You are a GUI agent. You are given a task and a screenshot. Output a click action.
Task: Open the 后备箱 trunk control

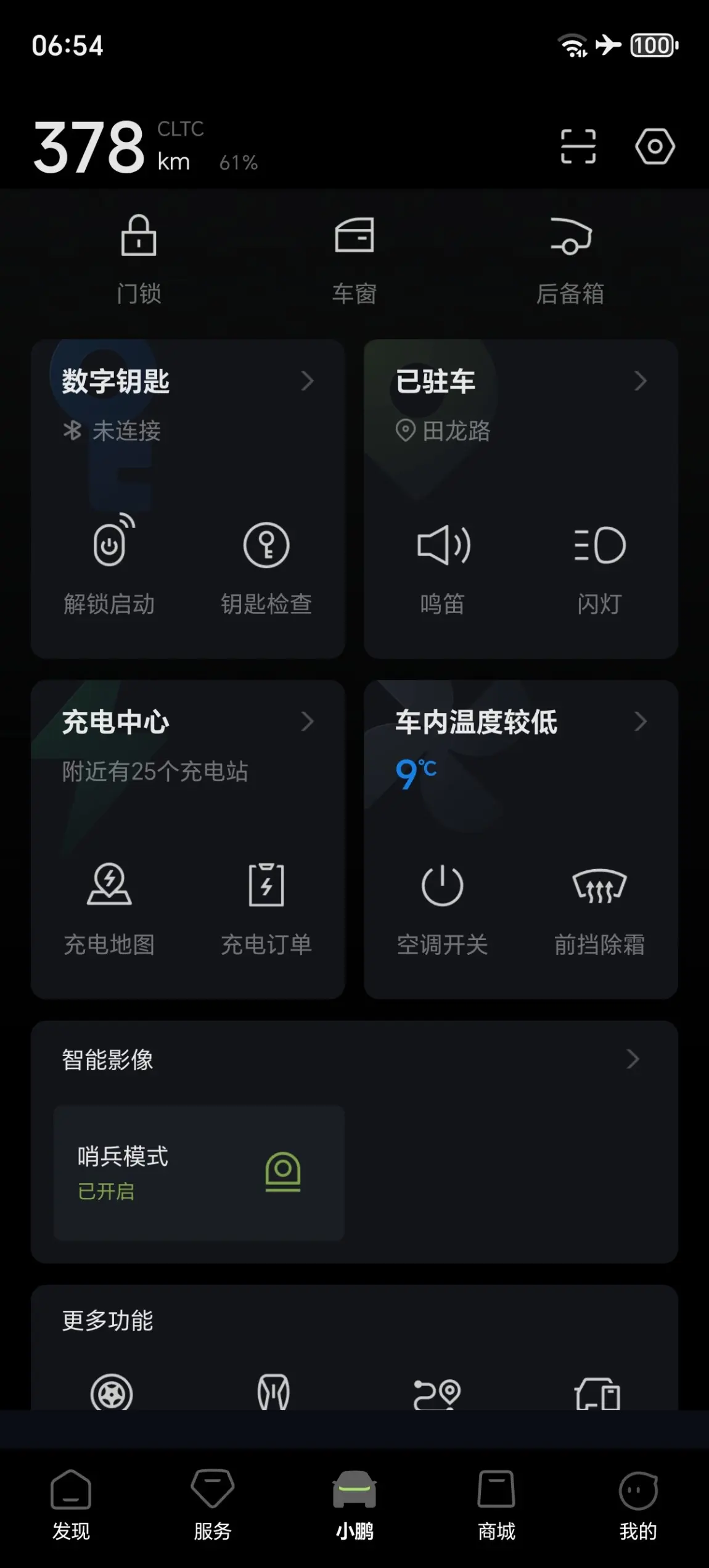pyautogui.click(x=570, y=260)
